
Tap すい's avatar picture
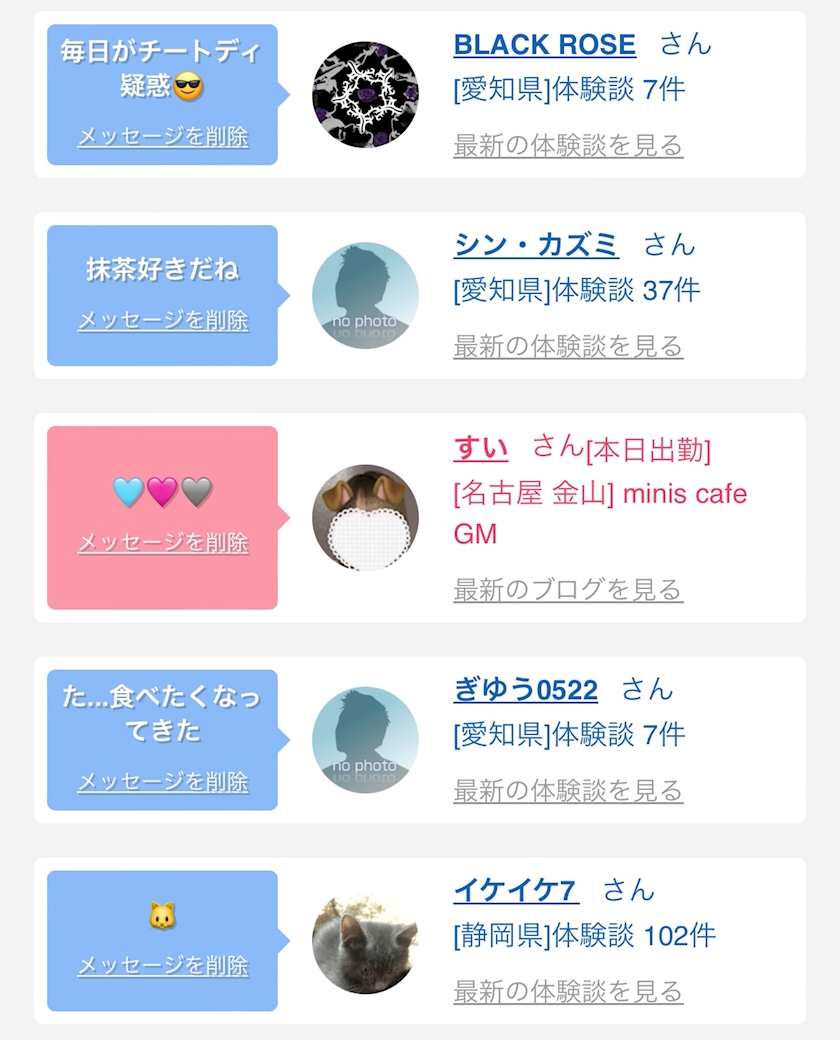pos(366,517)
